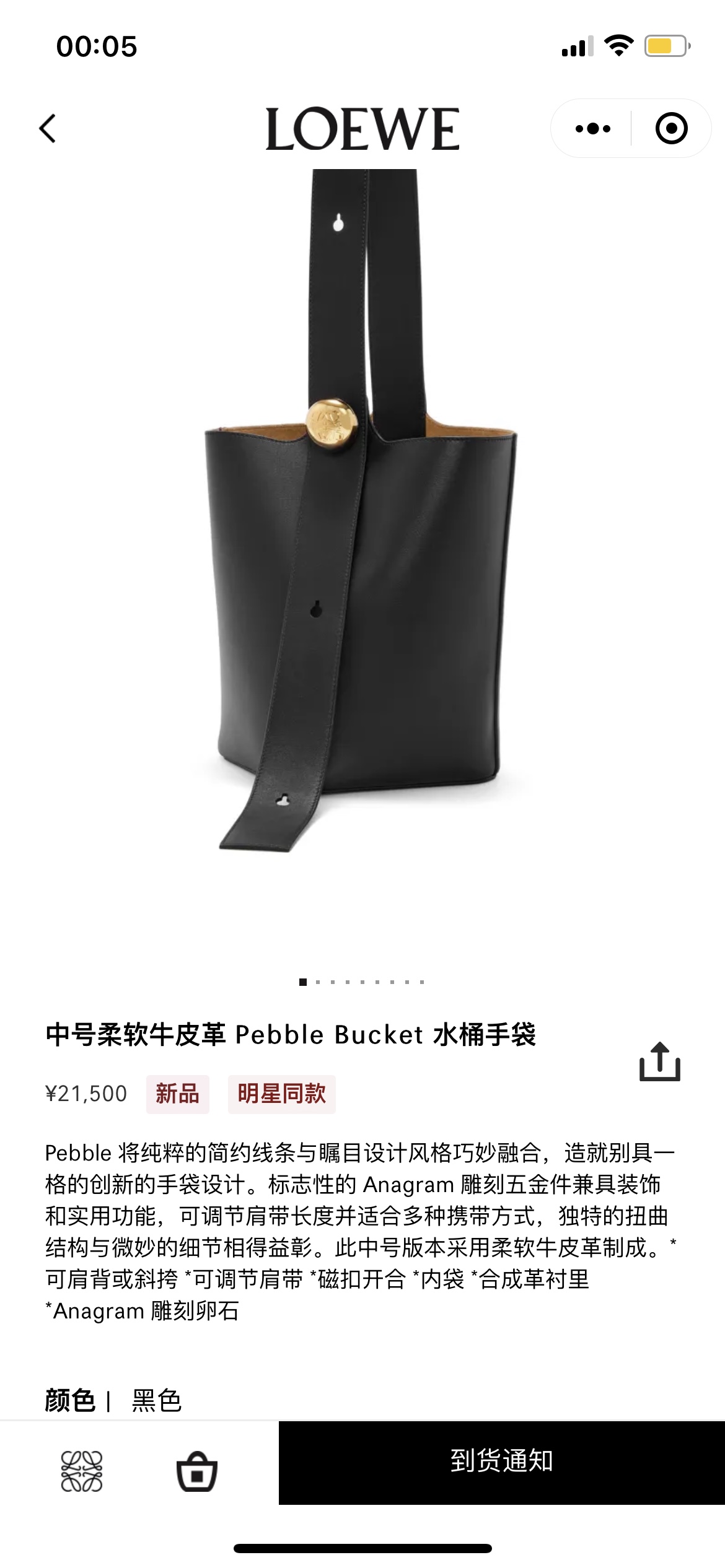View the black Pebble Bucket bag photo

coord(362,557)
